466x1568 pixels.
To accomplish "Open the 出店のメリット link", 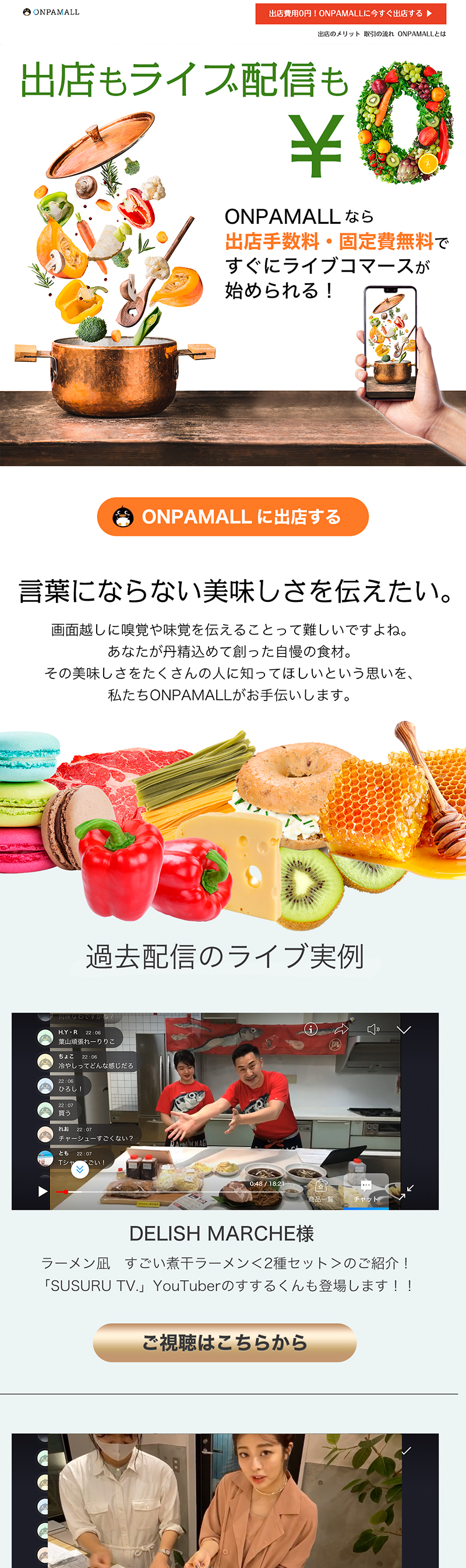I will coord(339,34).
